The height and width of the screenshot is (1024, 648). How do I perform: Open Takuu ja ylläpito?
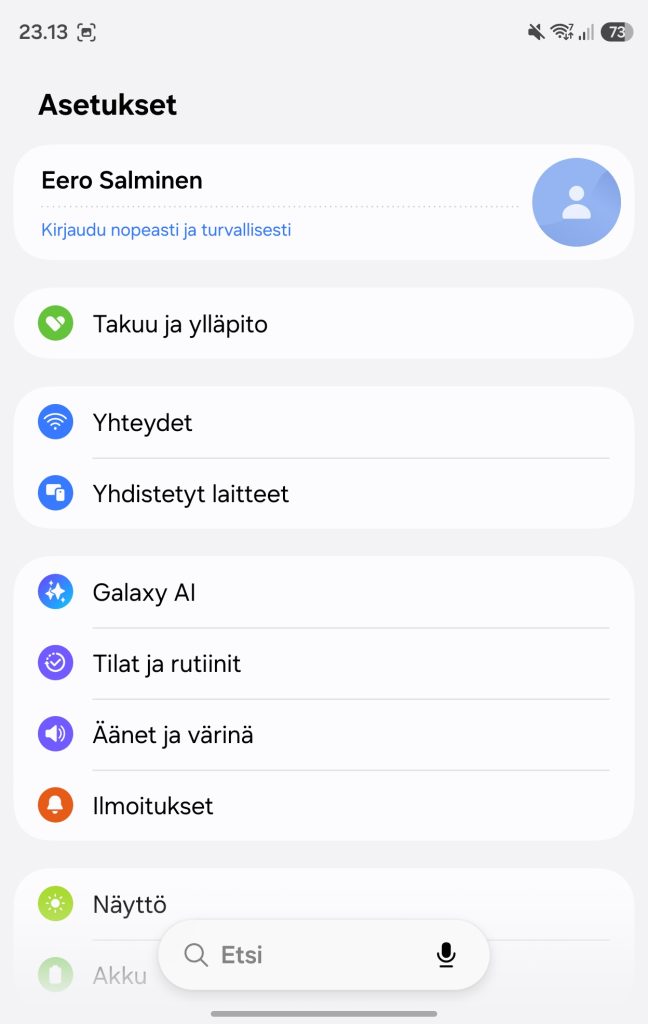point(323,324)
